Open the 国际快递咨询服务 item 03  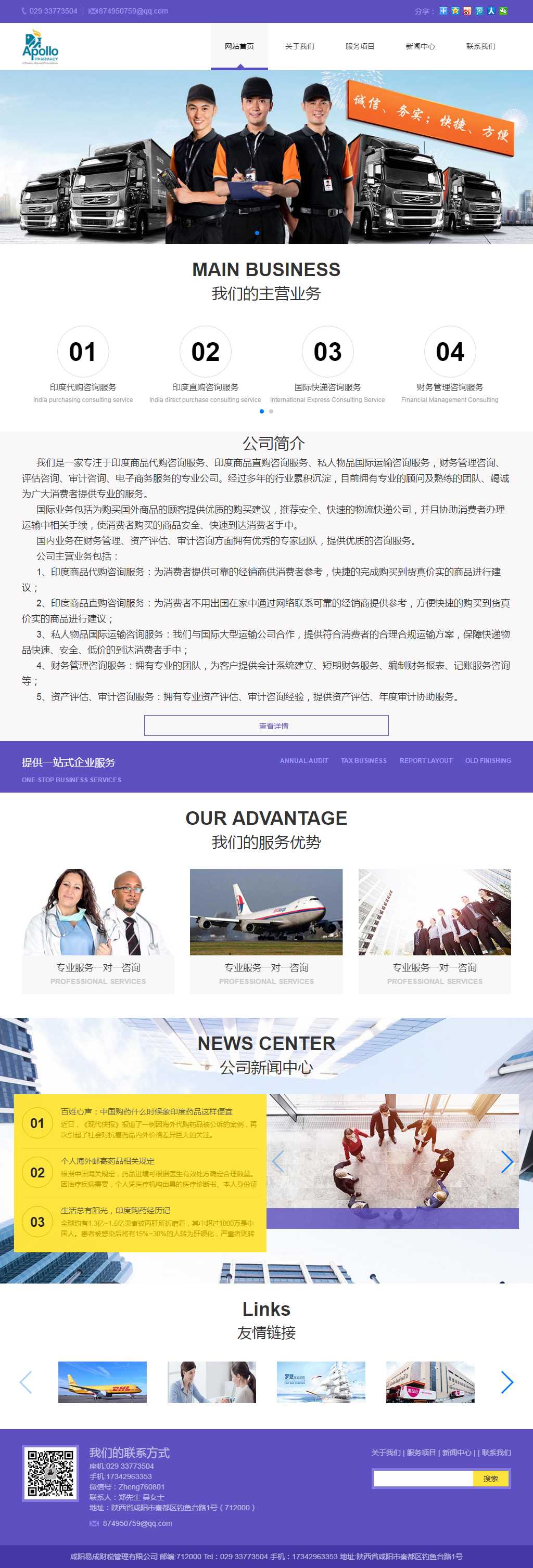pos(327,352)
